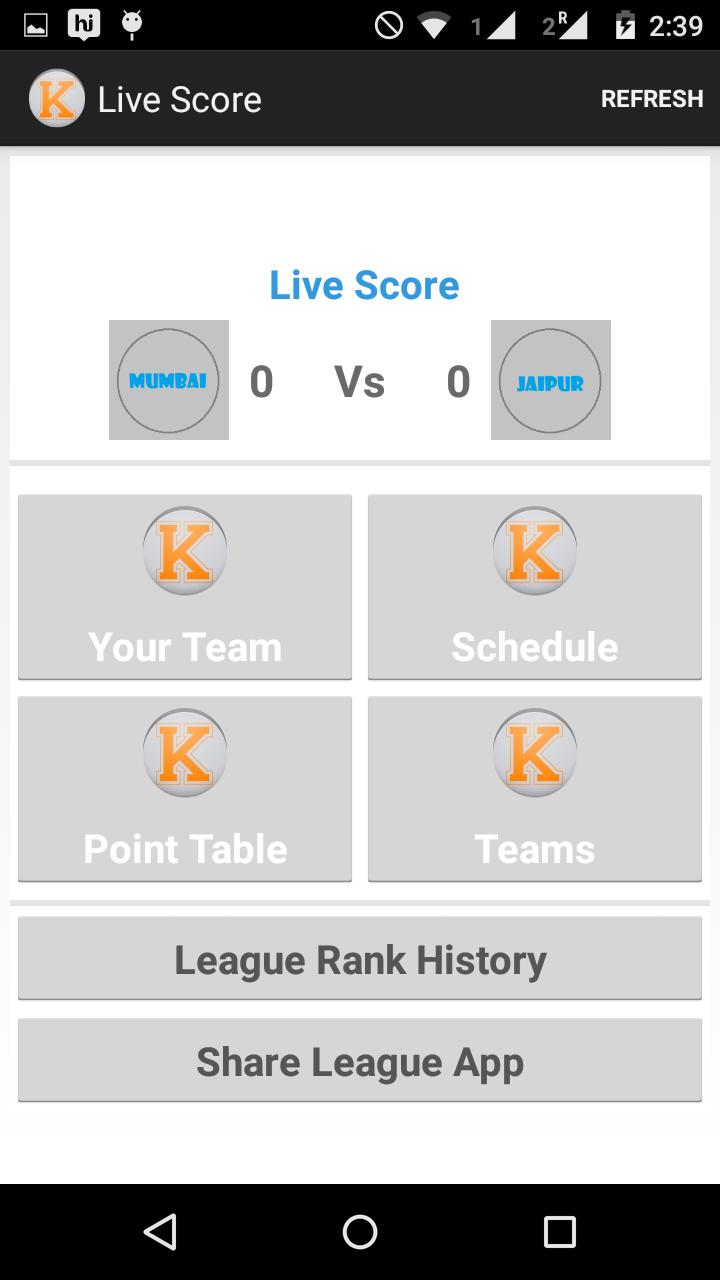
Task: Click the K icon above Your Team
Action: pos(184,551)
